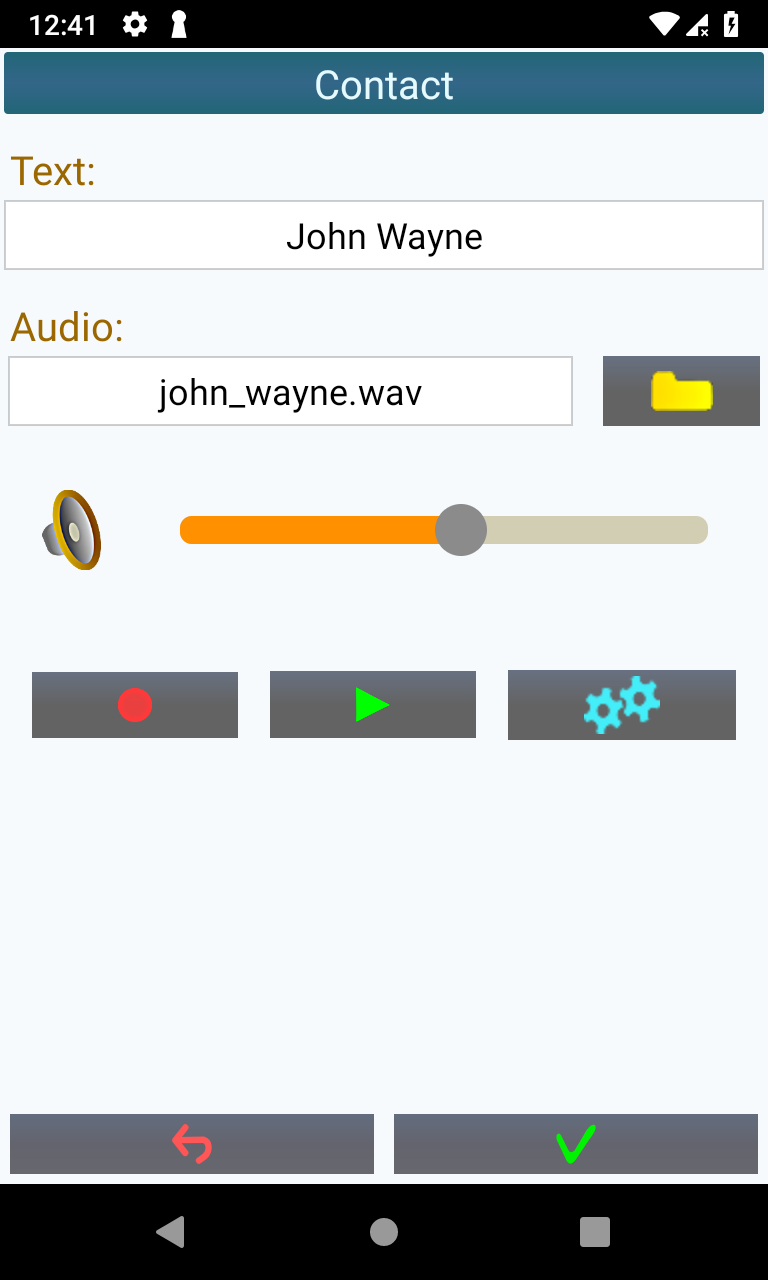Screen dimensions: 768x1280
Task: Browse audio files with the folder button
Action: 681,391
